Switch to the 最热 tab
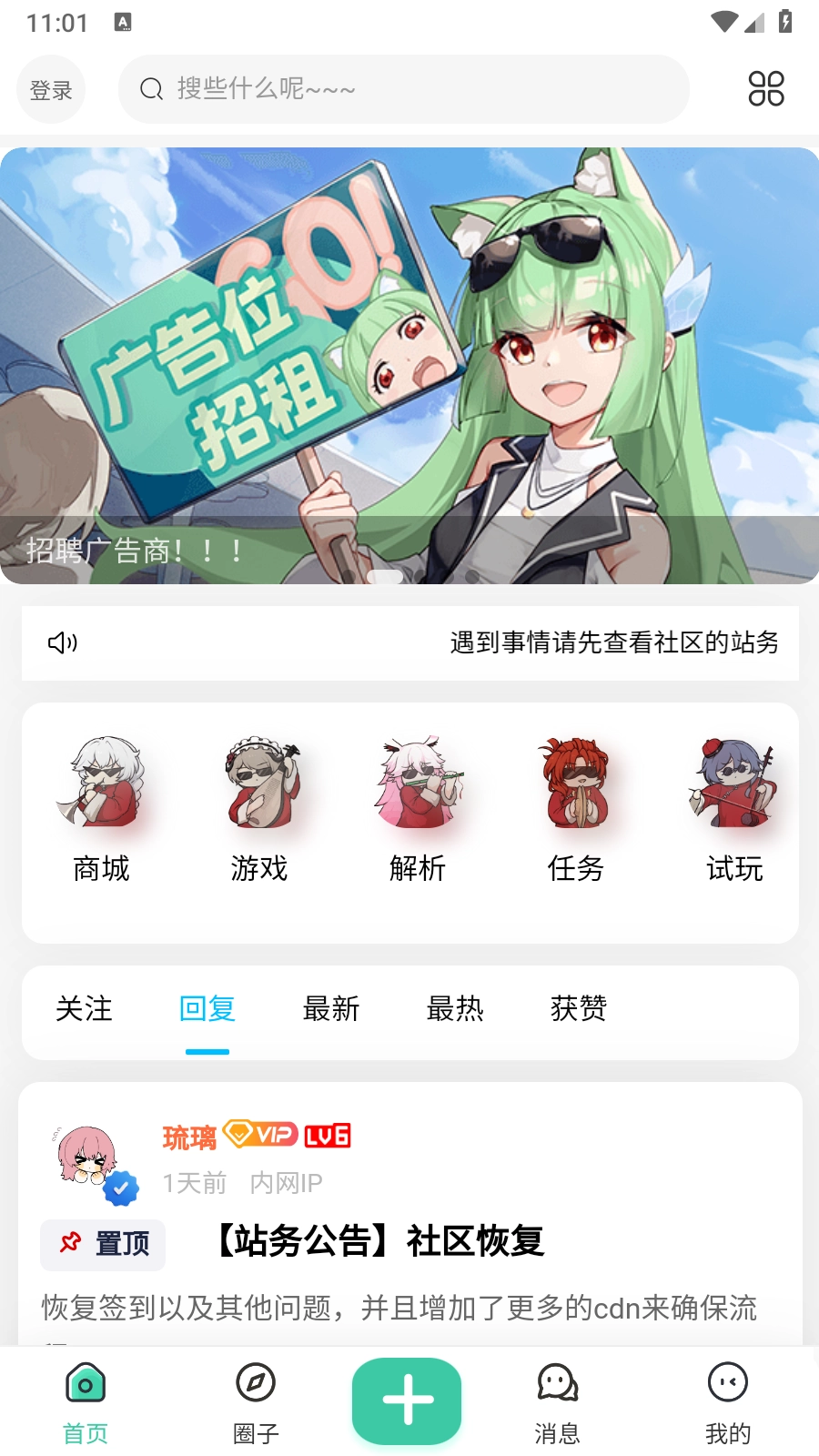This screenshot has height=1456, width=819. [455, 1009]
